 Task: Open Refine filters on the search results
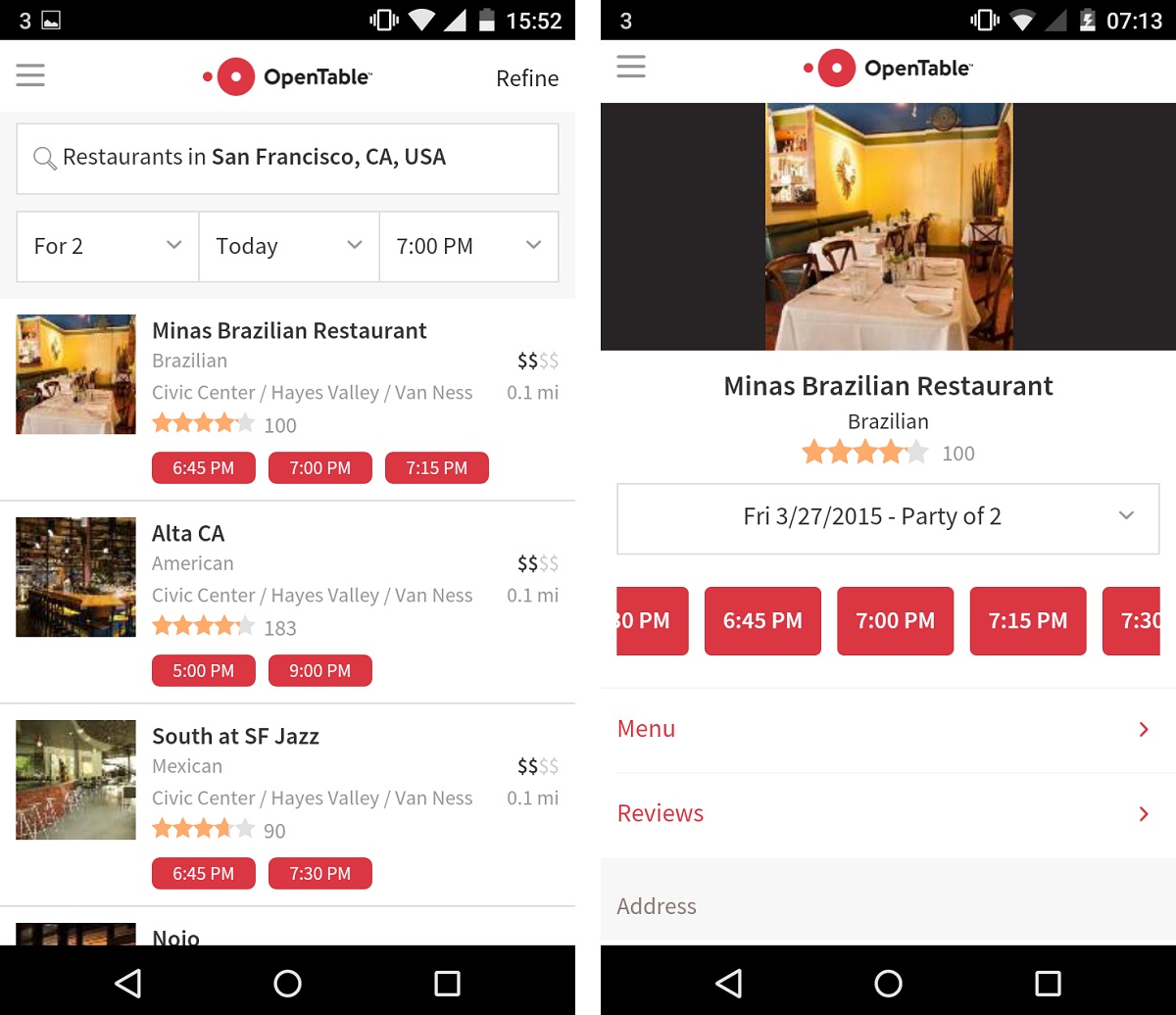pyautogui.click(x=526, y=78)
